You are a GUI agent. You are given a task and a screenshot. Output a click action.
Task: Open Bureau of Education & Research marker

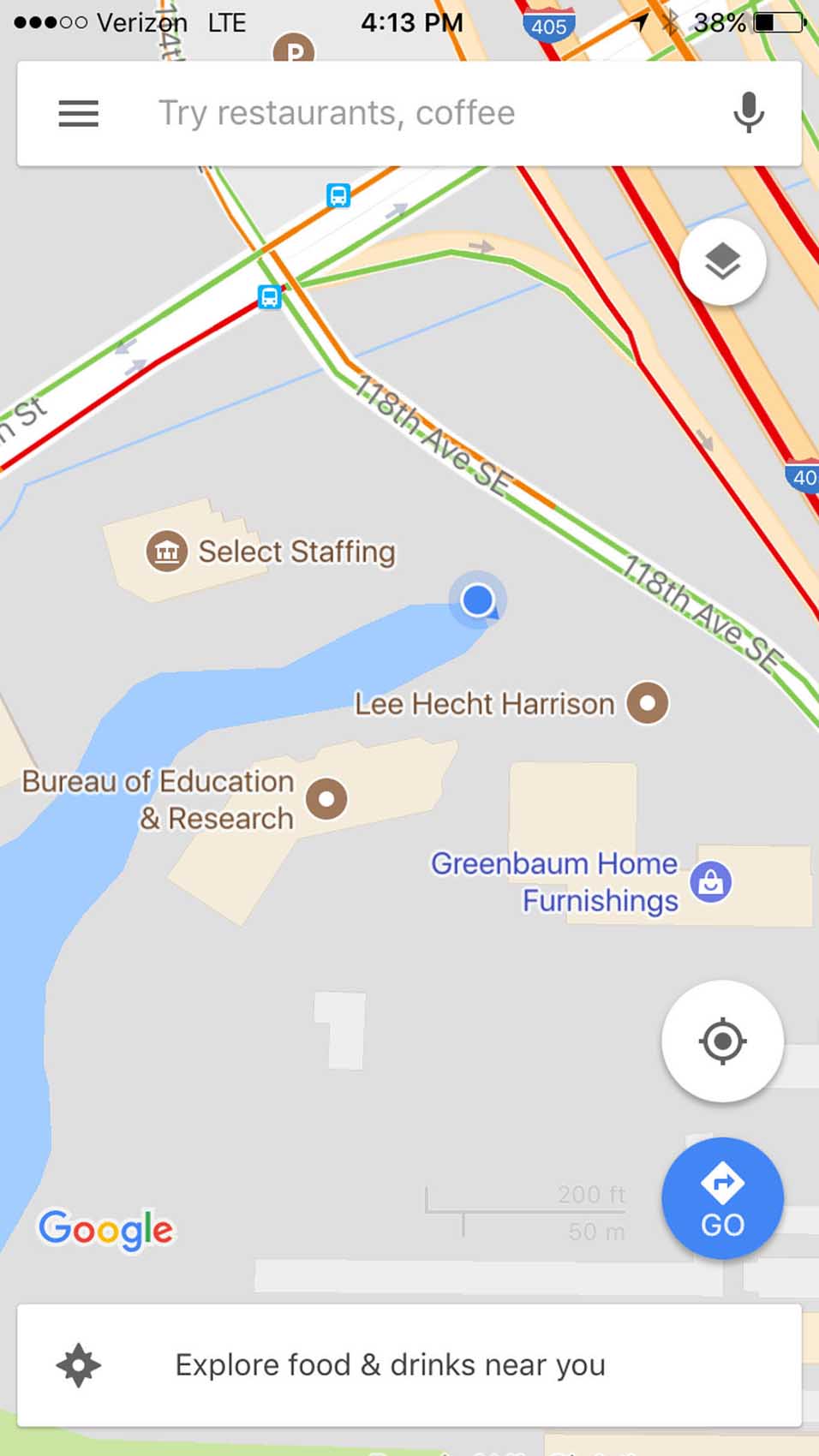[326, 799]
